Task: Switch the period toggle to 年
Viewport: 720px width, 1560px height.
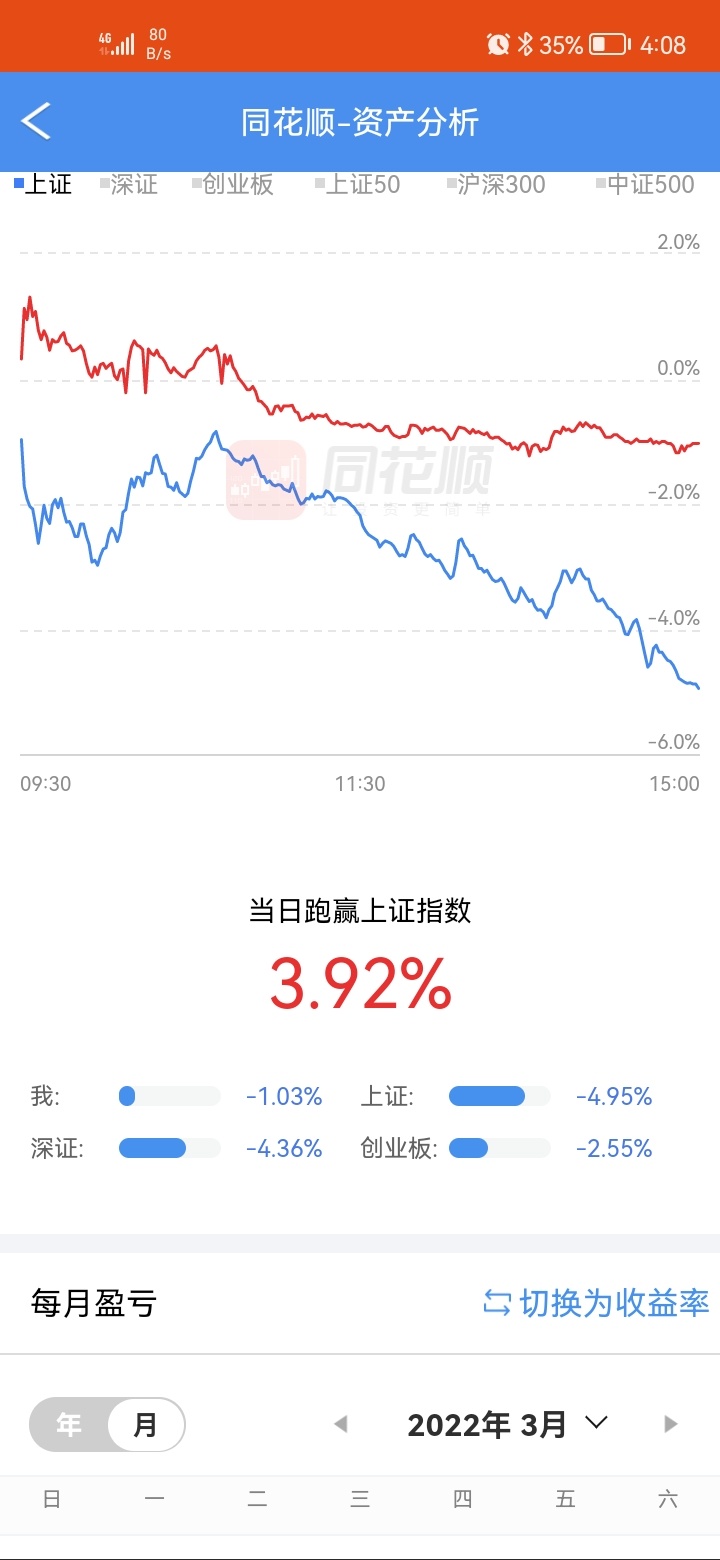Action: (69, 1424)
